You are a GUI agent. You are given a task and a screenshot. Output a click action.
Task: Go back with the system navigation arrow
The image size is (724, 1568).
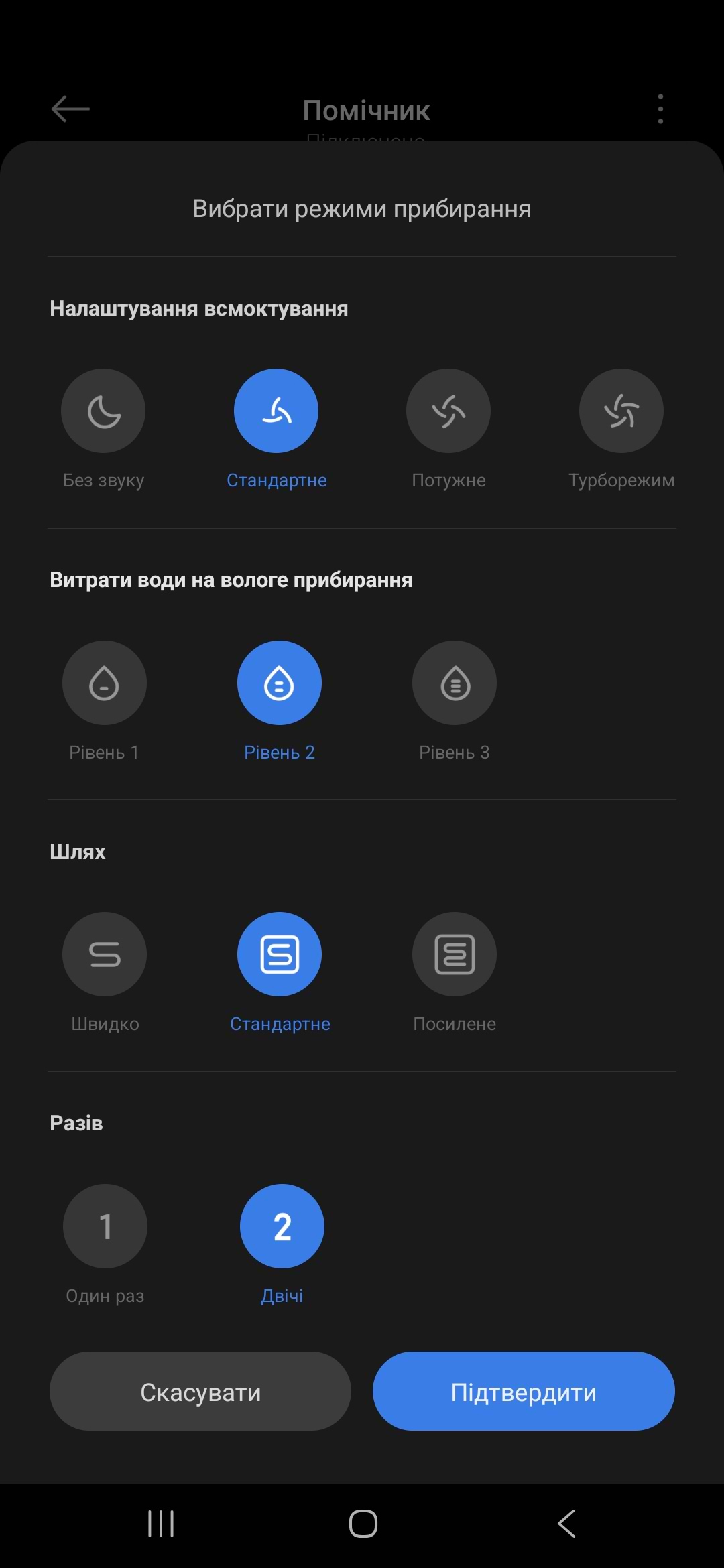pos(566,1524)
